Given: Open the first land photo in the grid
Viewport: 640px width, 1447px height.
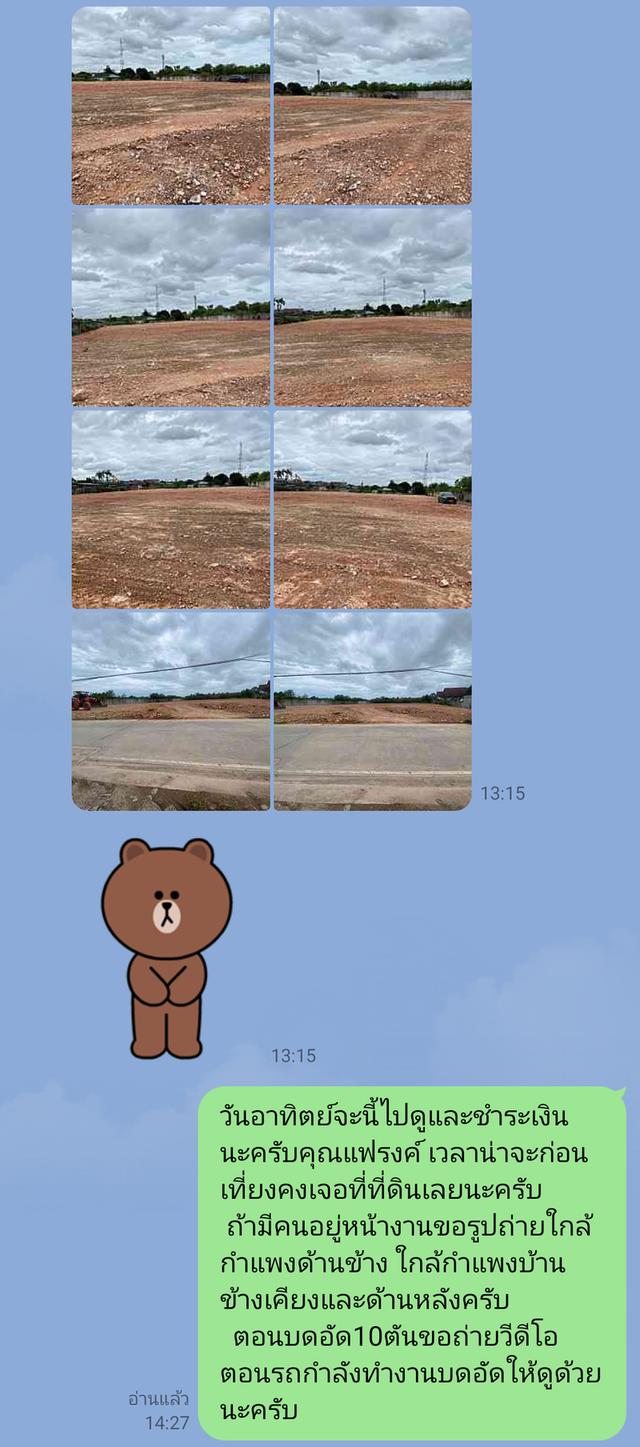Looking at the screenshot, I should [x=171, y=105].
